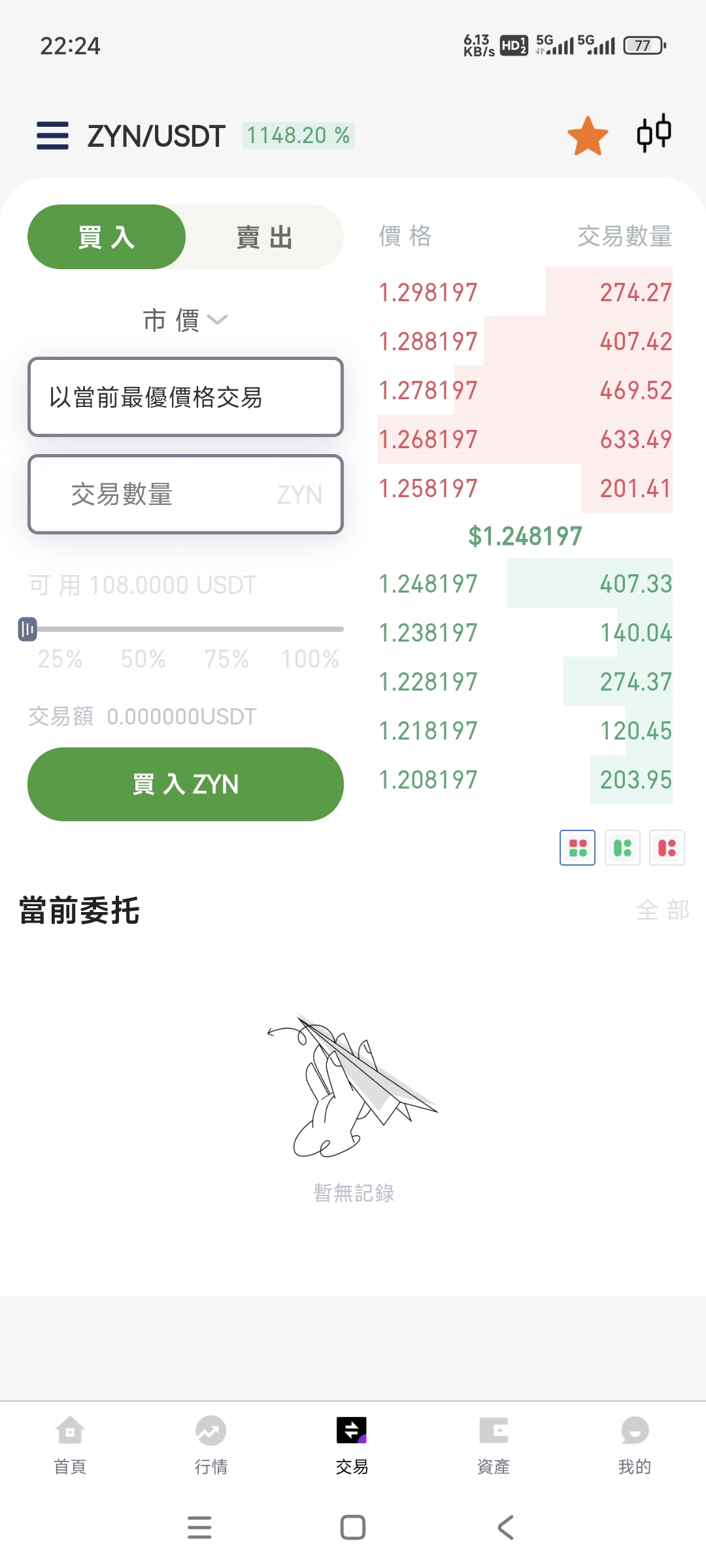Choose the 100% amount option
The image size is (706, 1568).
pyautogui.click(x=310, y=659)
